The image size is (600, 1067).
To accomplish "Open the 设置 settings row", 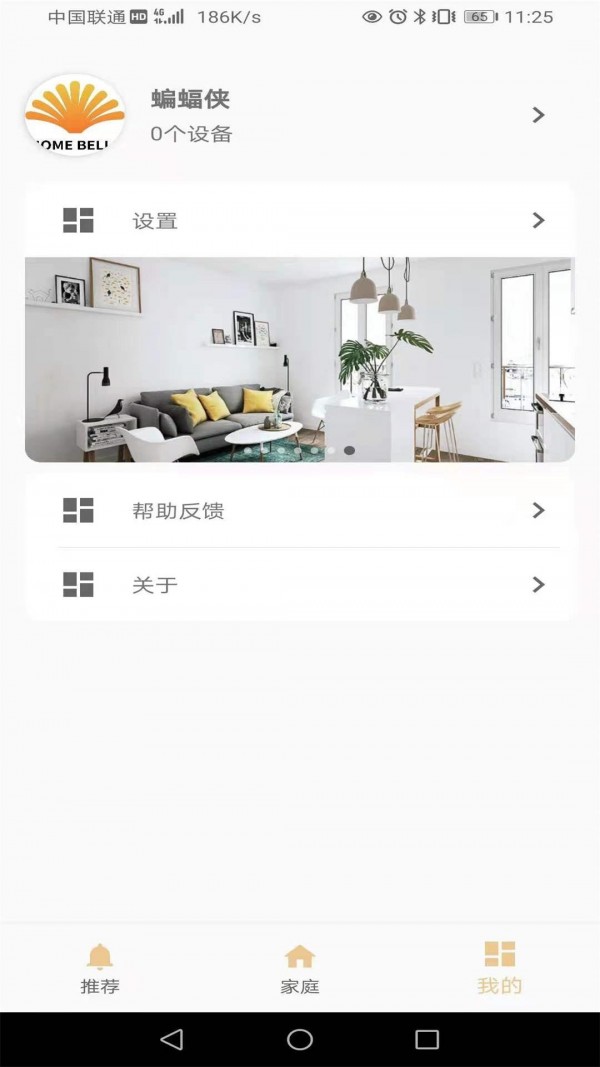I will [300, 220].
